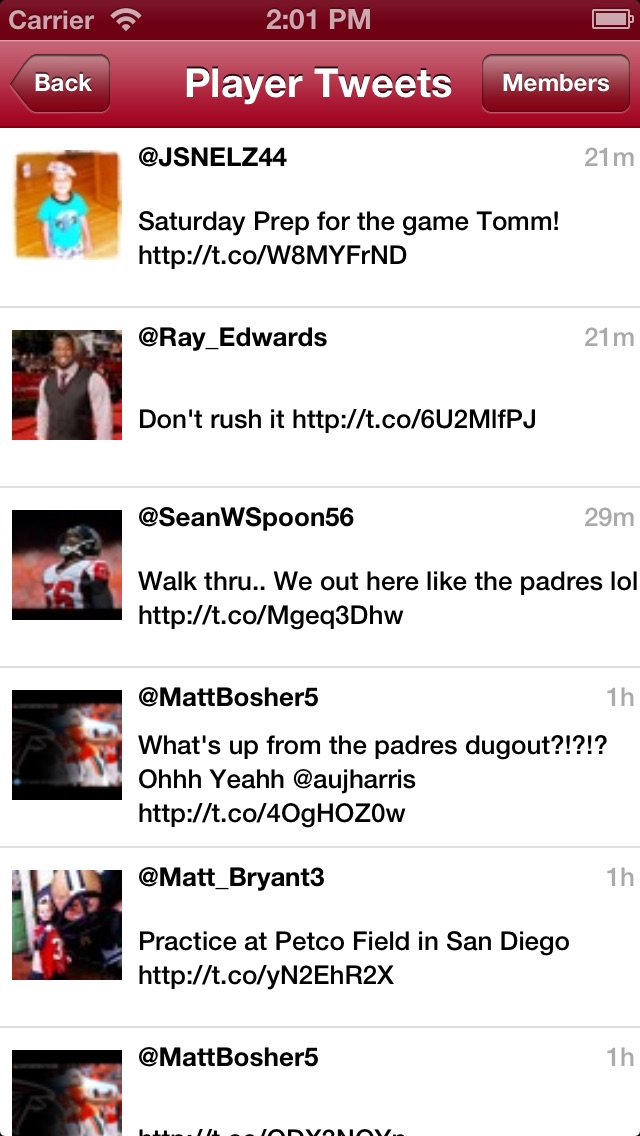Open @Matt_Bryant3's Petco Field tweet
640x1136 pixels.
(320, 936)
